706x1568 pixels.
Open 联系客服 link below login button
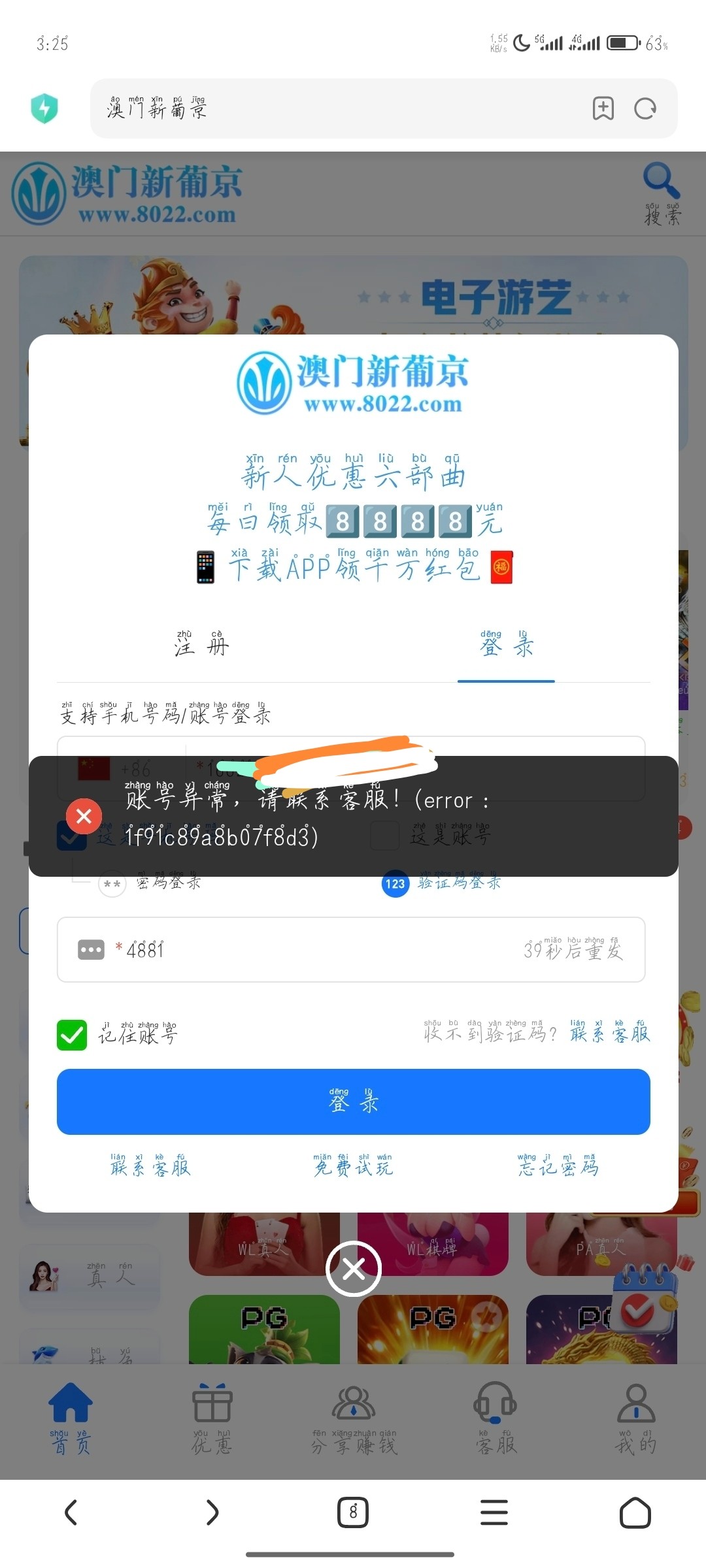[x=150, y=1166]
